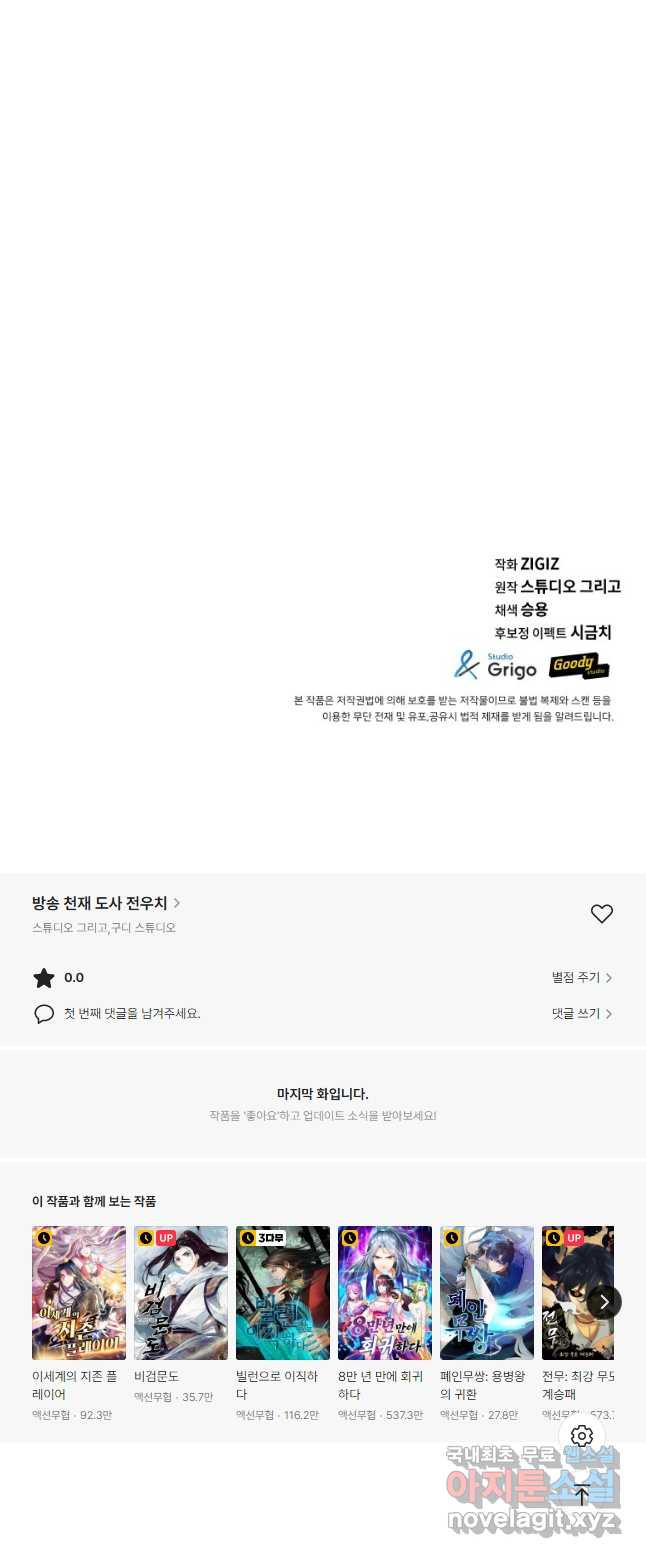Viewport: 646px width, 1558px height.
Task: Open 이세계의 지존 플레이어 recommendation
Action: [79, 1293]
